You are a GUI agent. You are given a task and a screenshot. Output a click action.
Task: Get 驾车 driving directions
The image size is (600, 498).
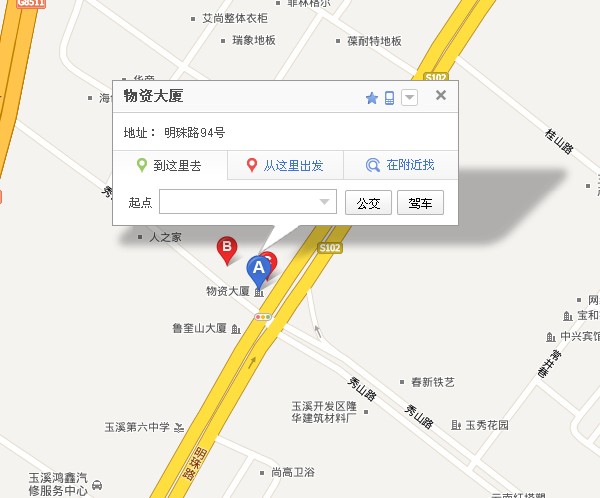(x=420, y=203)
